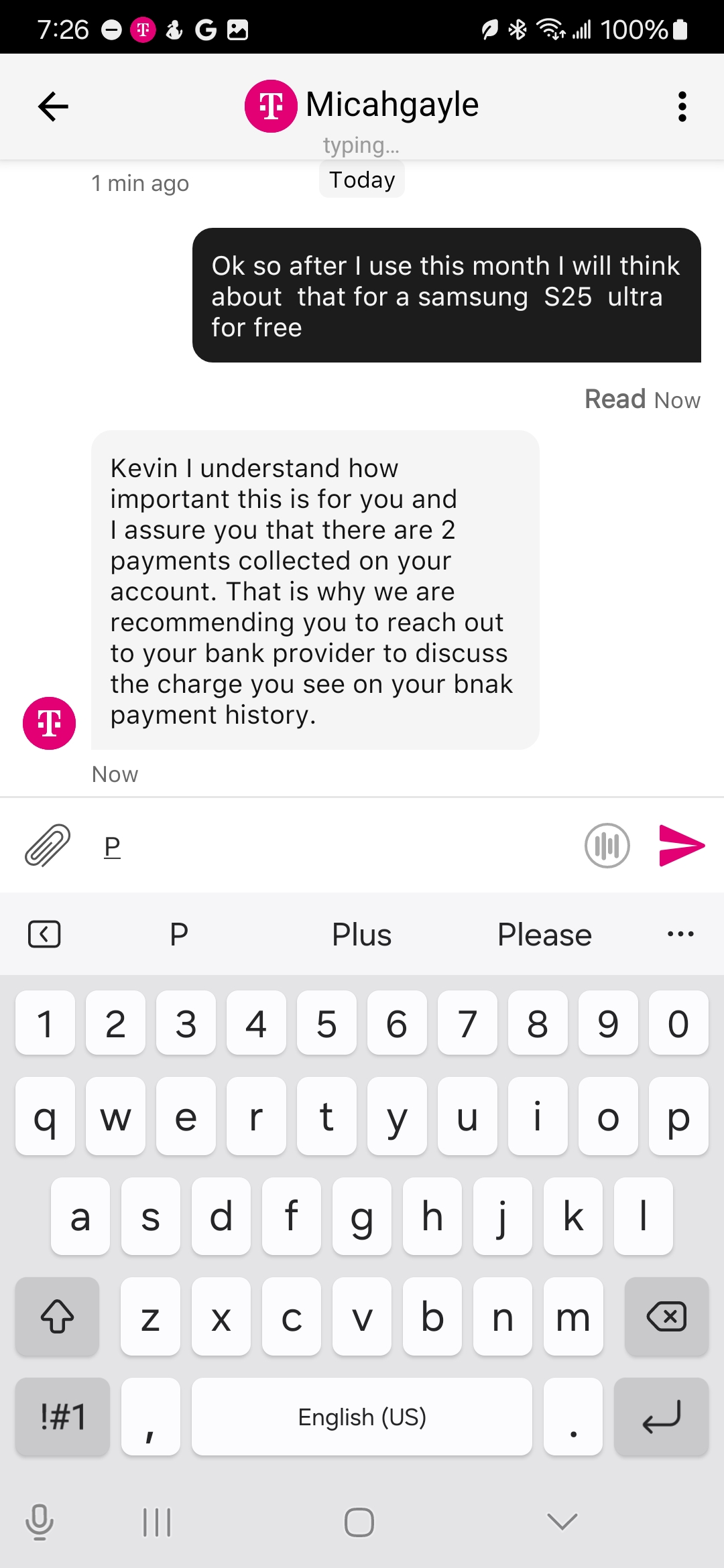The height and width of the screenshot is (1568, 724).
Task: Delete a character with the backspace key
Action: (x=666, y=1317)
